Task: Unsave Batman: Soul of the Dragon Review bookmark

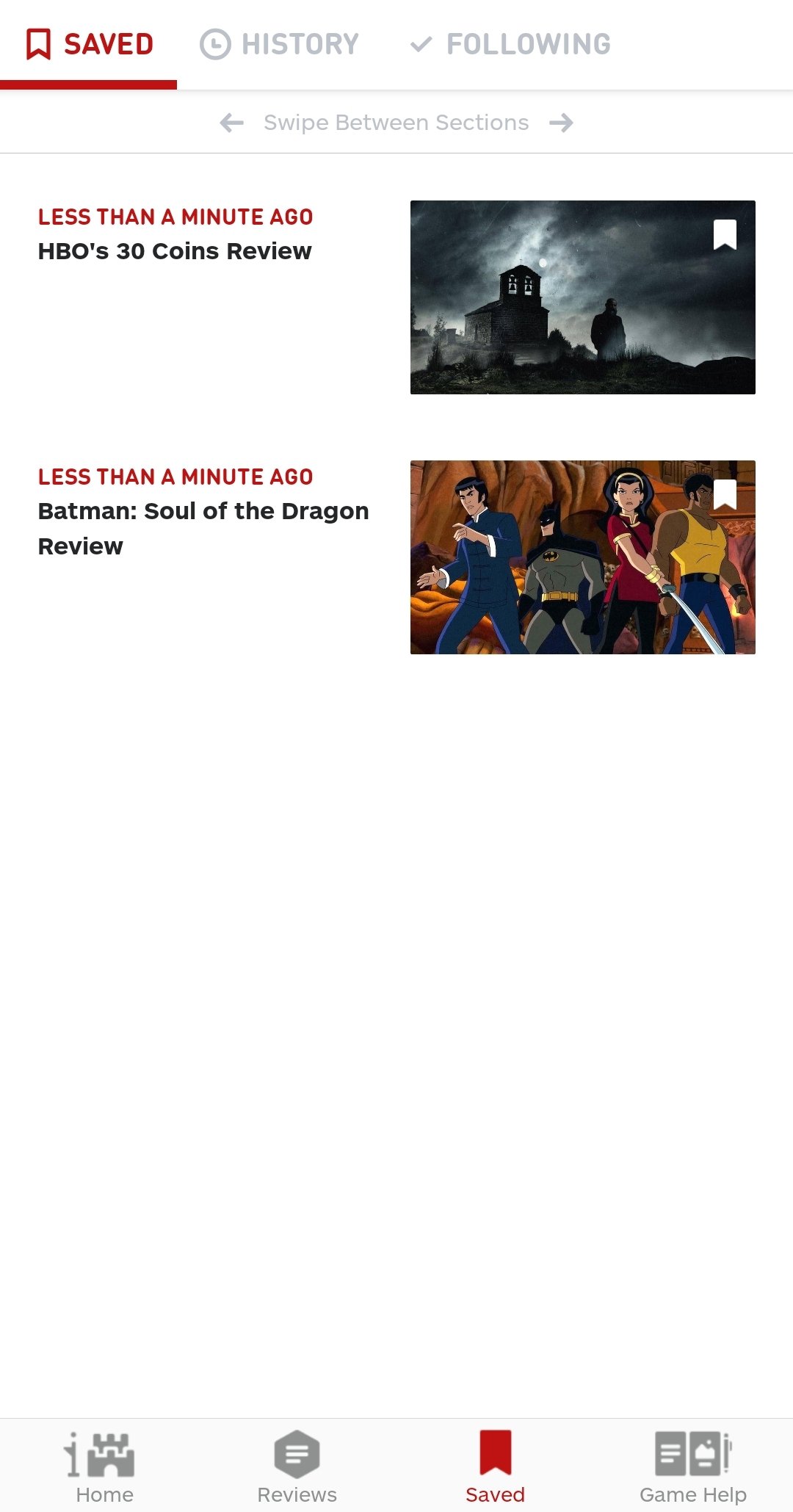Action: coord(725,495)
